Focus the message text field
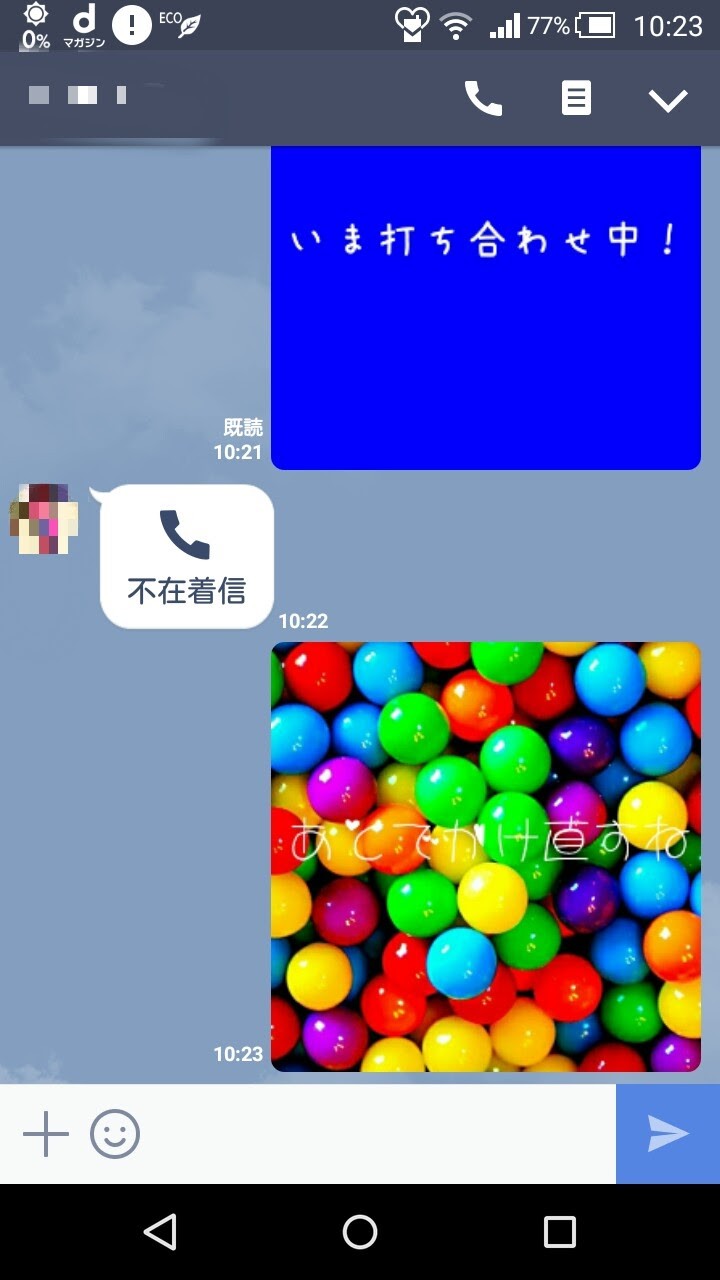The width and height of the screenshot is (720, 1280). tap(380, 1134)
